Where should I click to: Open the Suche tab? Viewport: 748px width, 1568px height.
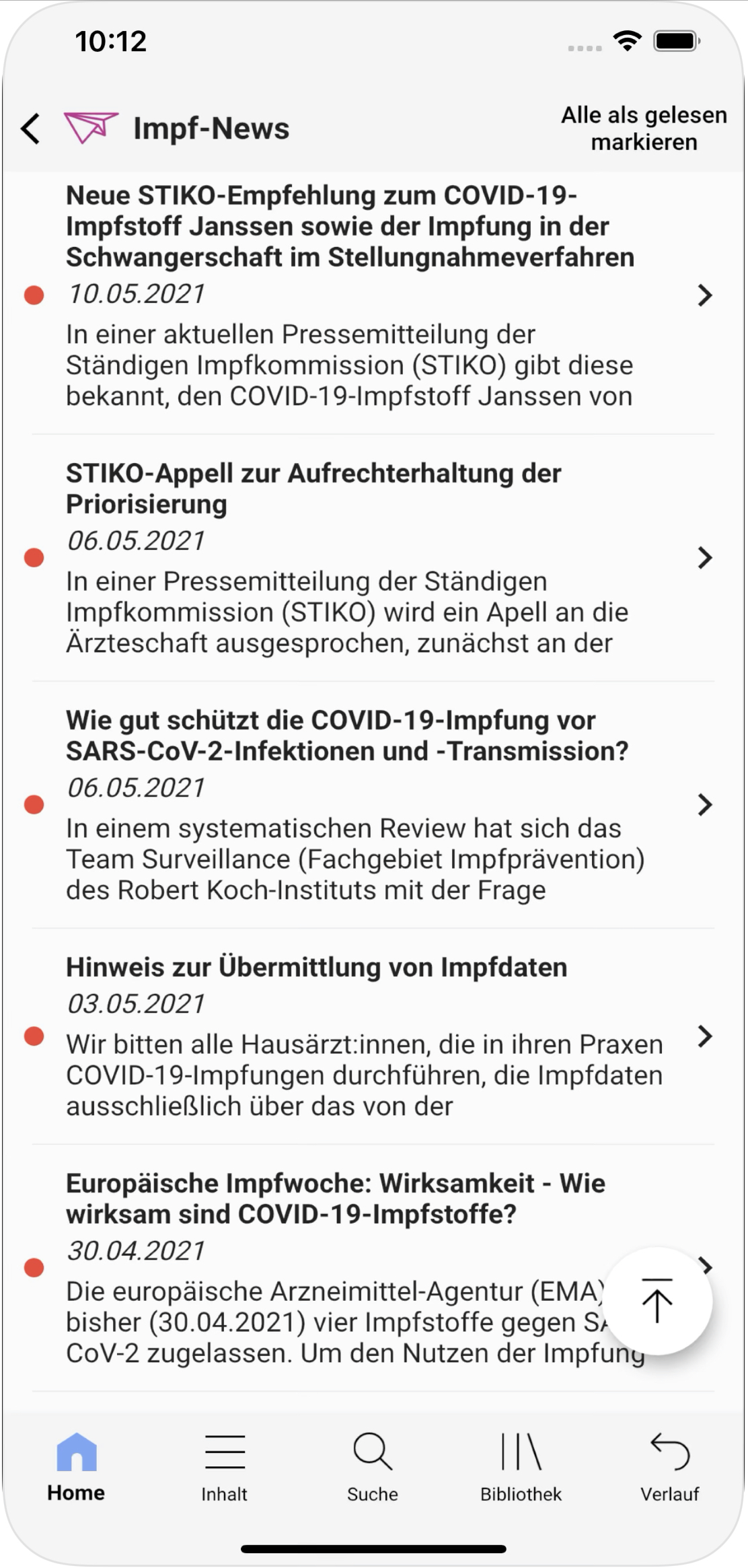tap(373, 1467)
